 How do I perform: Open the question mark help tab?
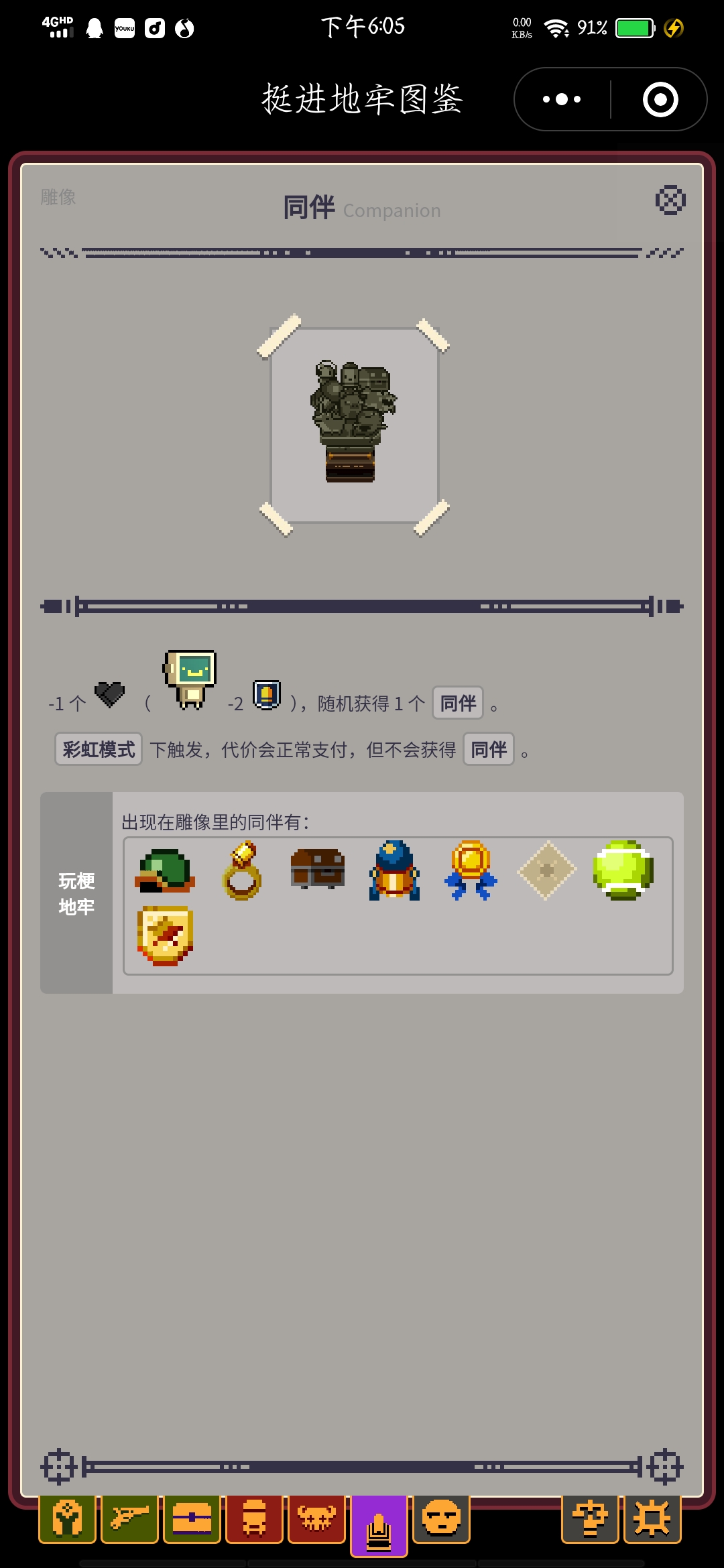(x=590, y=1518)
